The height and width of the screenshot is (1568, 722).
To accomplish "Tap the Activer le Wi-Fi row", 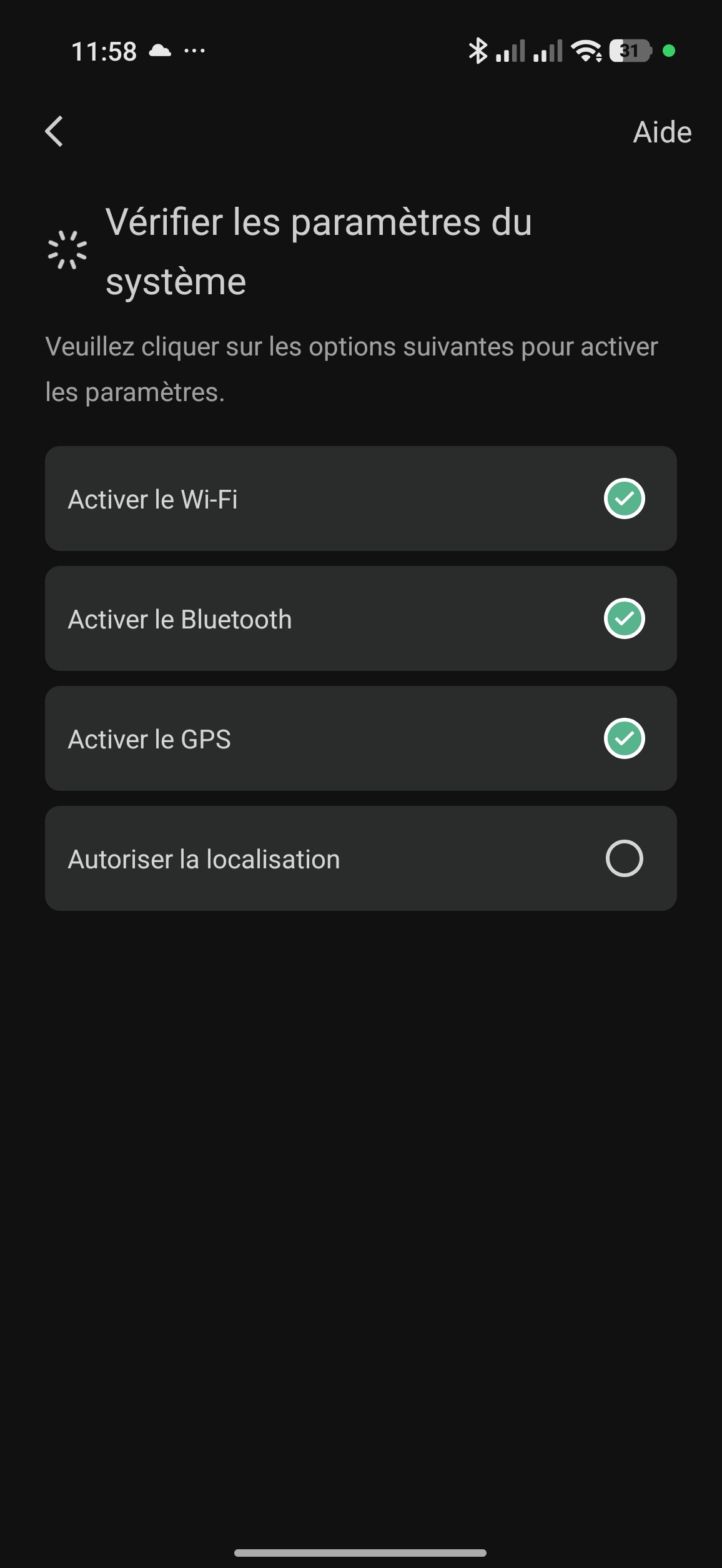I will click(x=360, y=499).
